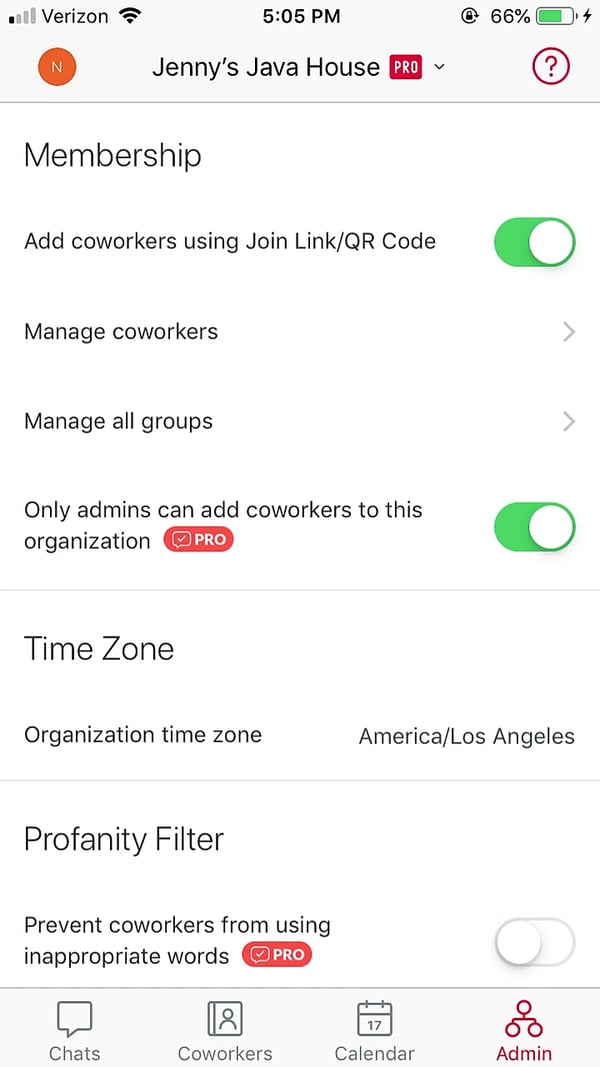This screenshot has height=1067, width=600.
Task: Go to the Coworkers tab
Action: pyautogui.click(x=225, y=1029)
